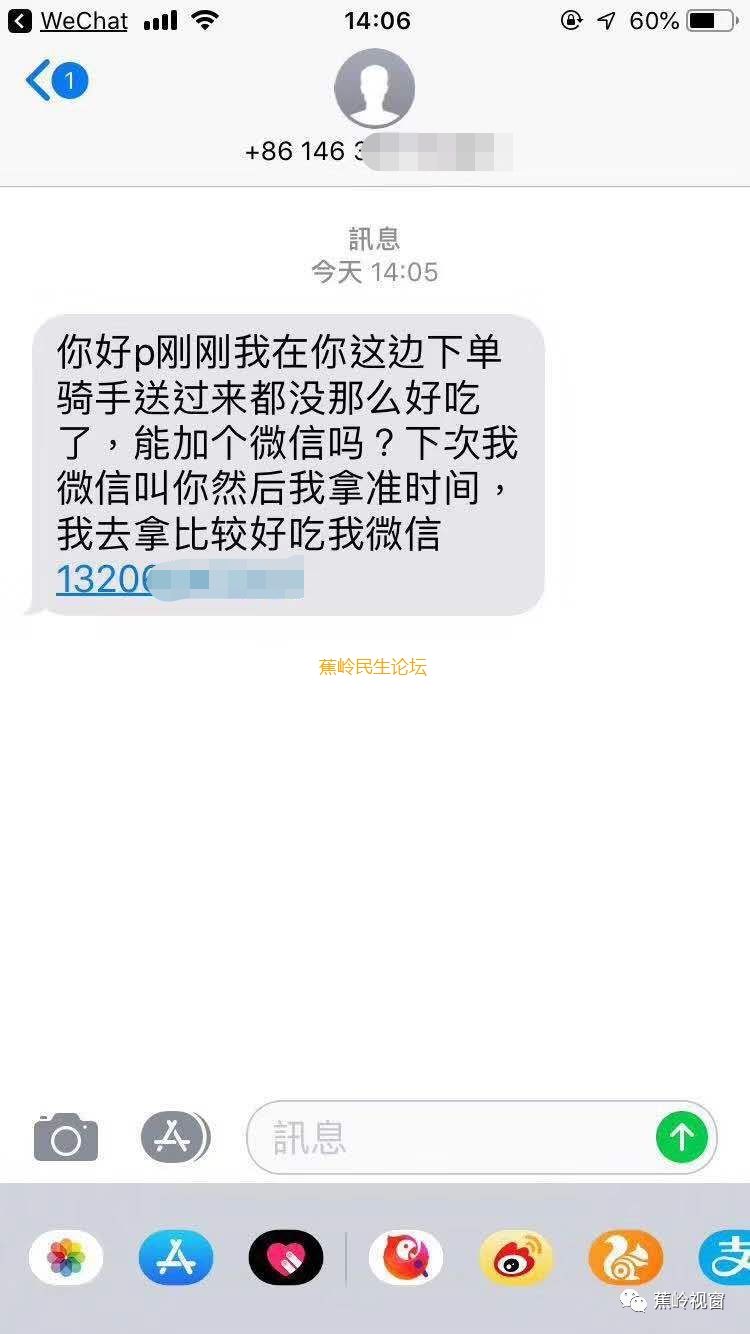The width and height of the screenshot is (750, 1334).
Task: Return to WeChat from the status bar
Action: [70, 21]
